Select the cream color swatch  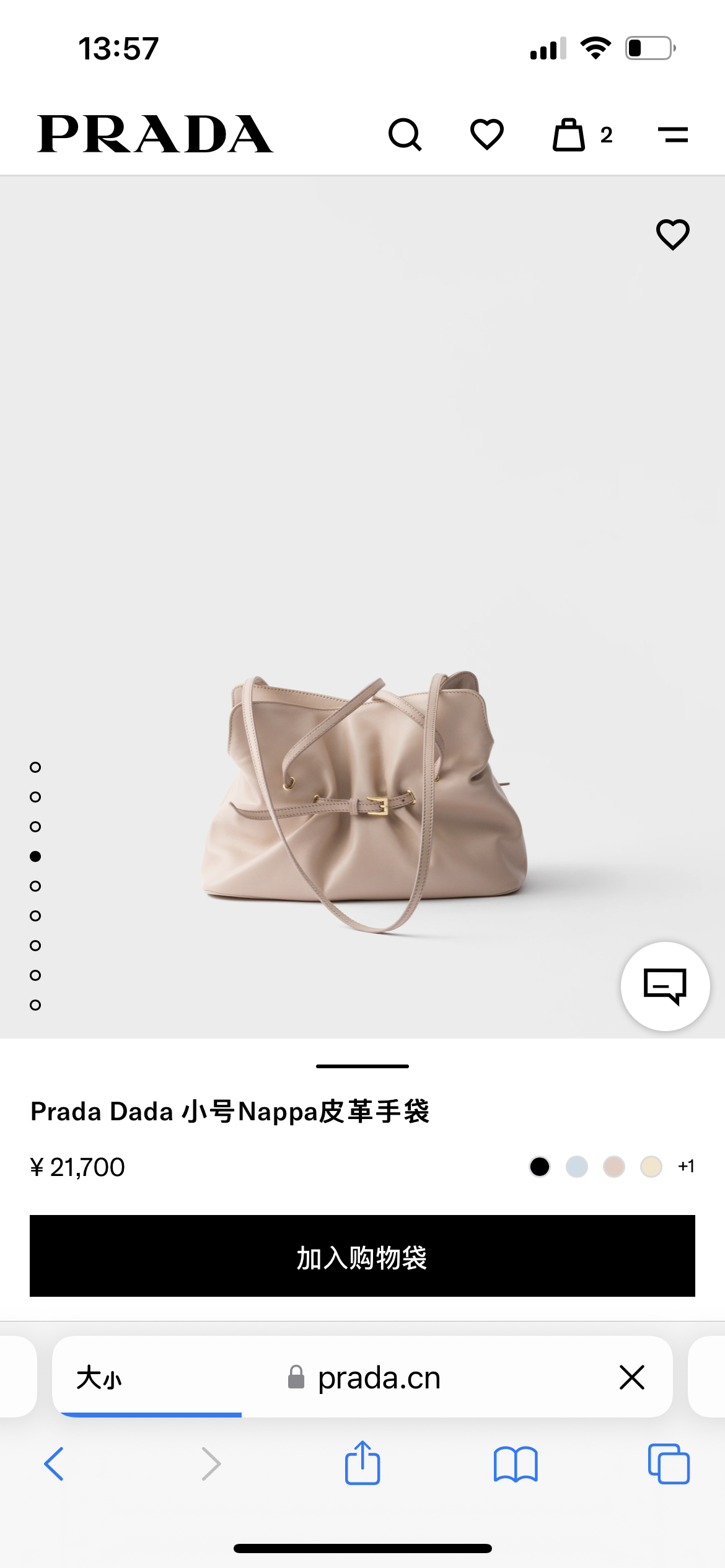pyautogui.click(x=651, y=1167)
